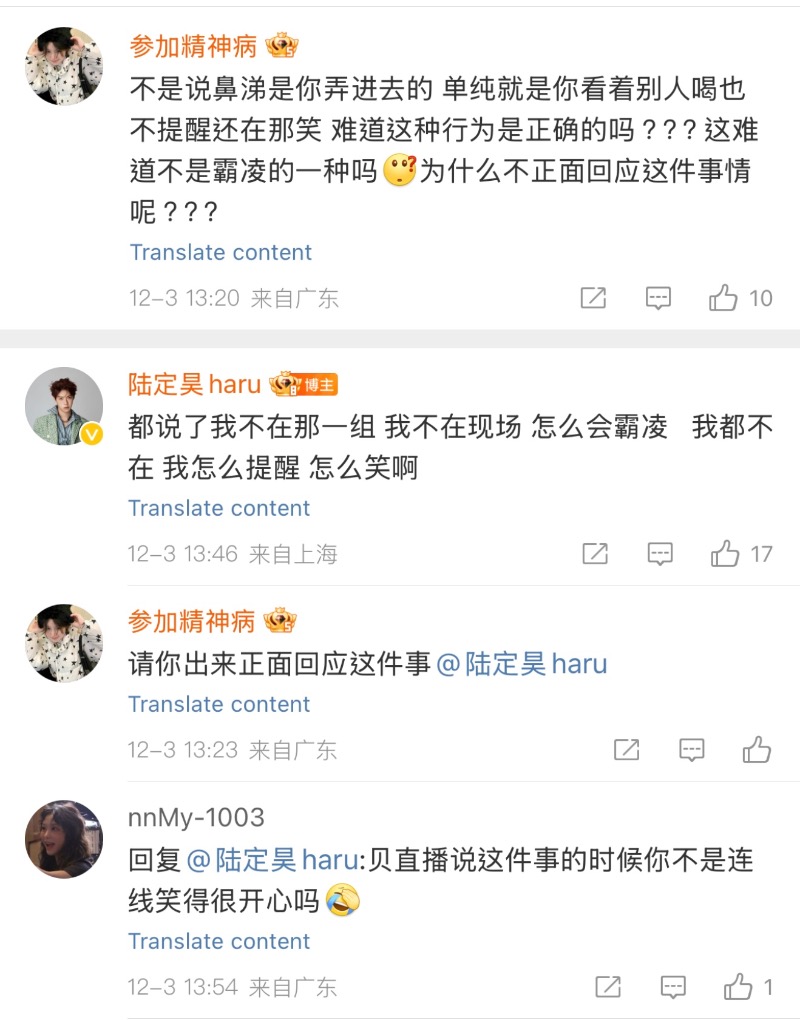Open the profile from the username nnMy-1003
This screenshot has width=800, height=1020.
(x=196, y=817)
